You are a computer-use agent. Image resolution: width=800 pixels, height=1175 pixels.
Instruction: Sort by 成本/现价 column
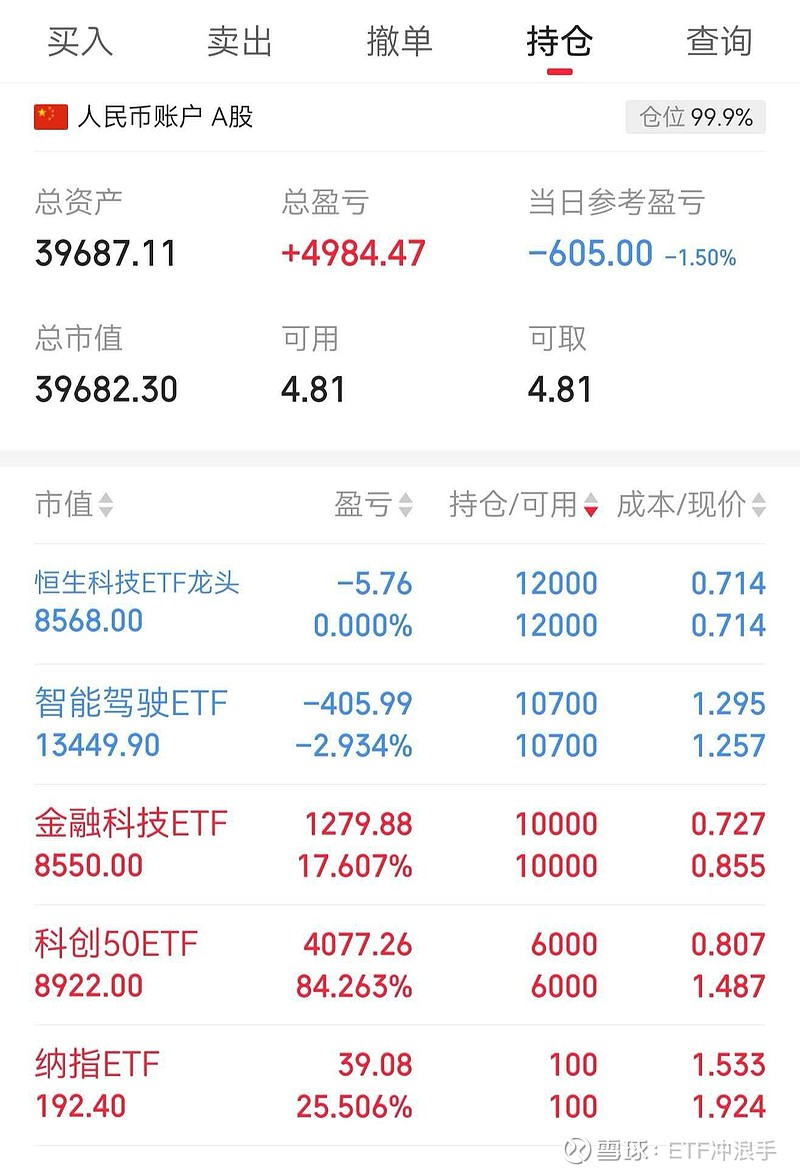(691, 505)
